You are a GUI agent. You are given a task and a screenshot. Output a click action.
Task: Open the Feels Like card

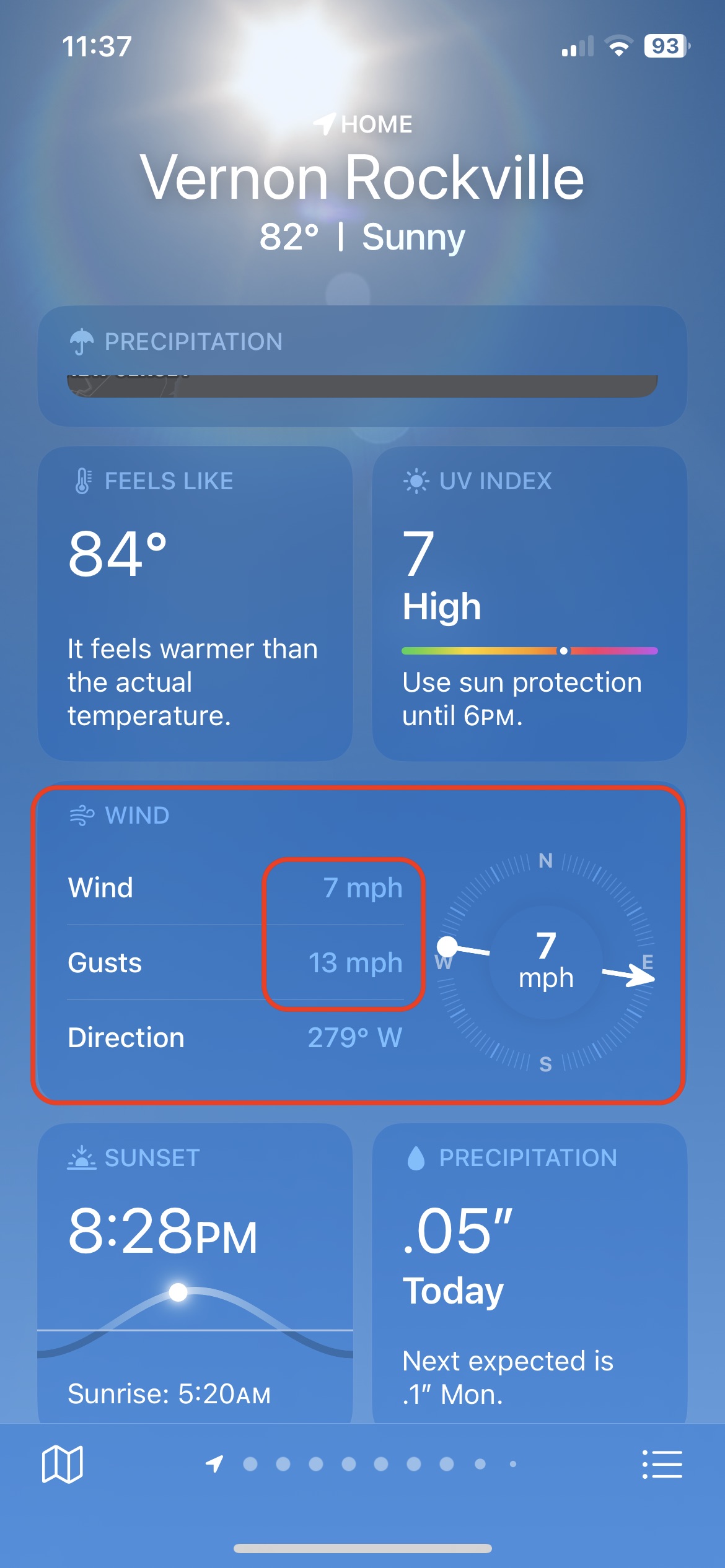[x=195, y=603]
